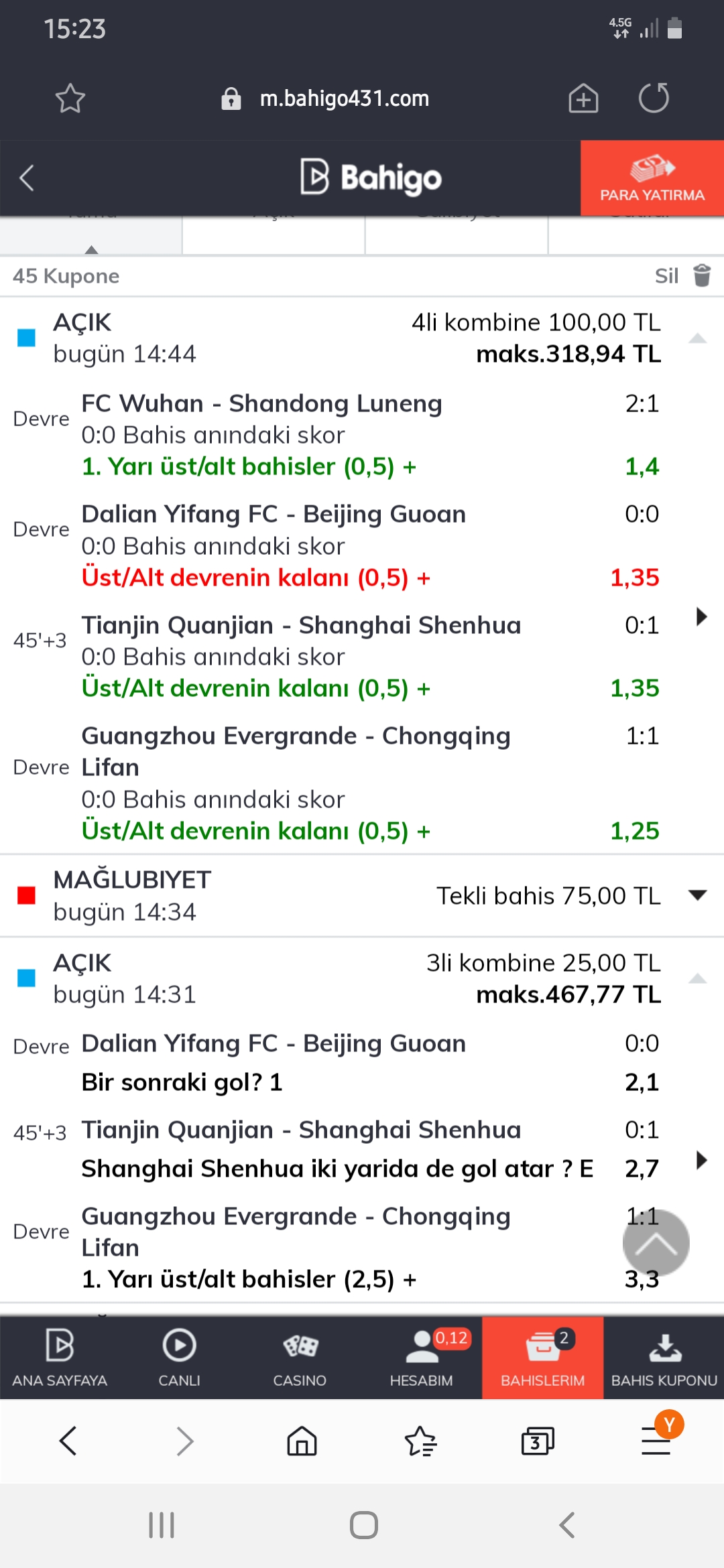Expand the MAĞLUBIYET Tekli bahis 75,00 TL coupon
This screenshot has width=724, height=1568.
(x=698, y=895)
